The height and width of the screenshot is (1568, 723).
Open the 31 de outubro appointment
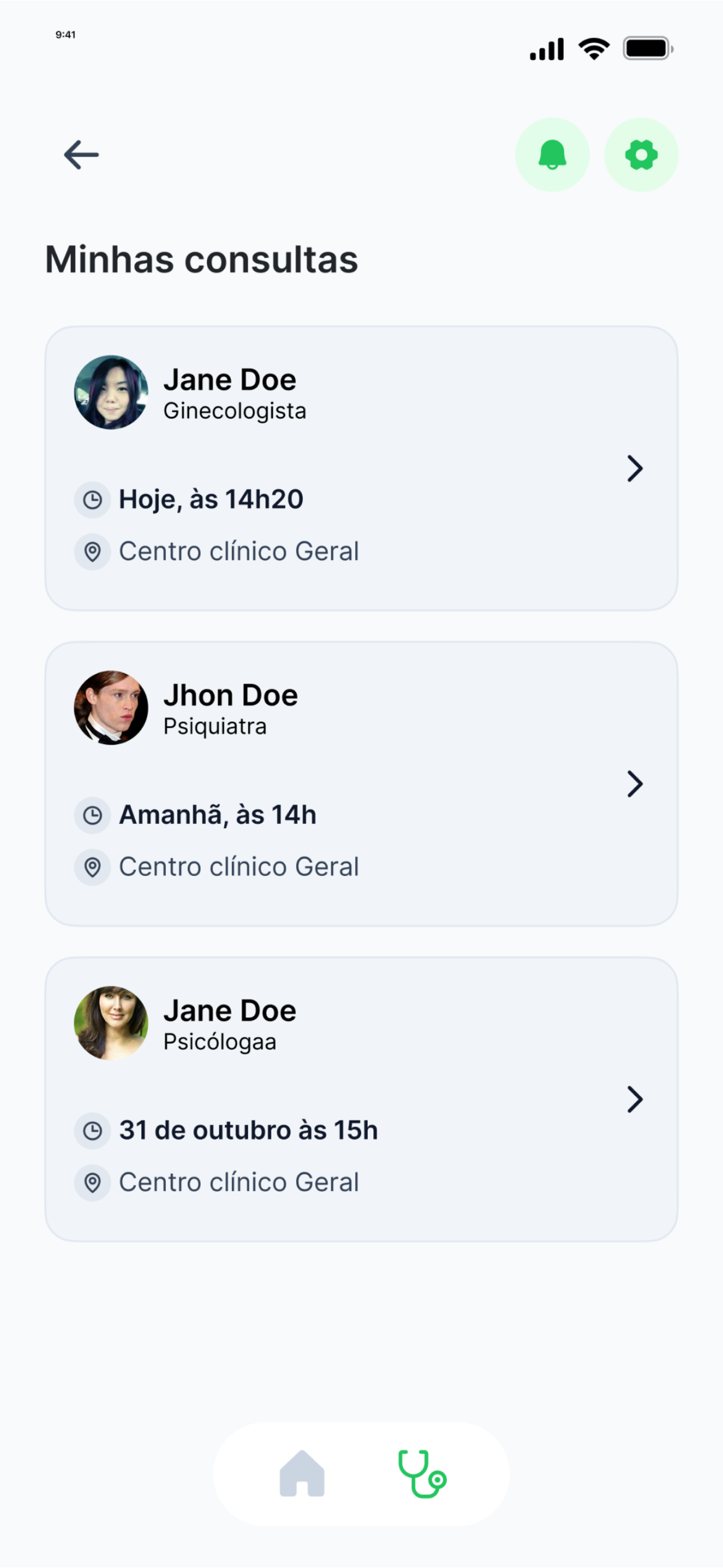361,1099
